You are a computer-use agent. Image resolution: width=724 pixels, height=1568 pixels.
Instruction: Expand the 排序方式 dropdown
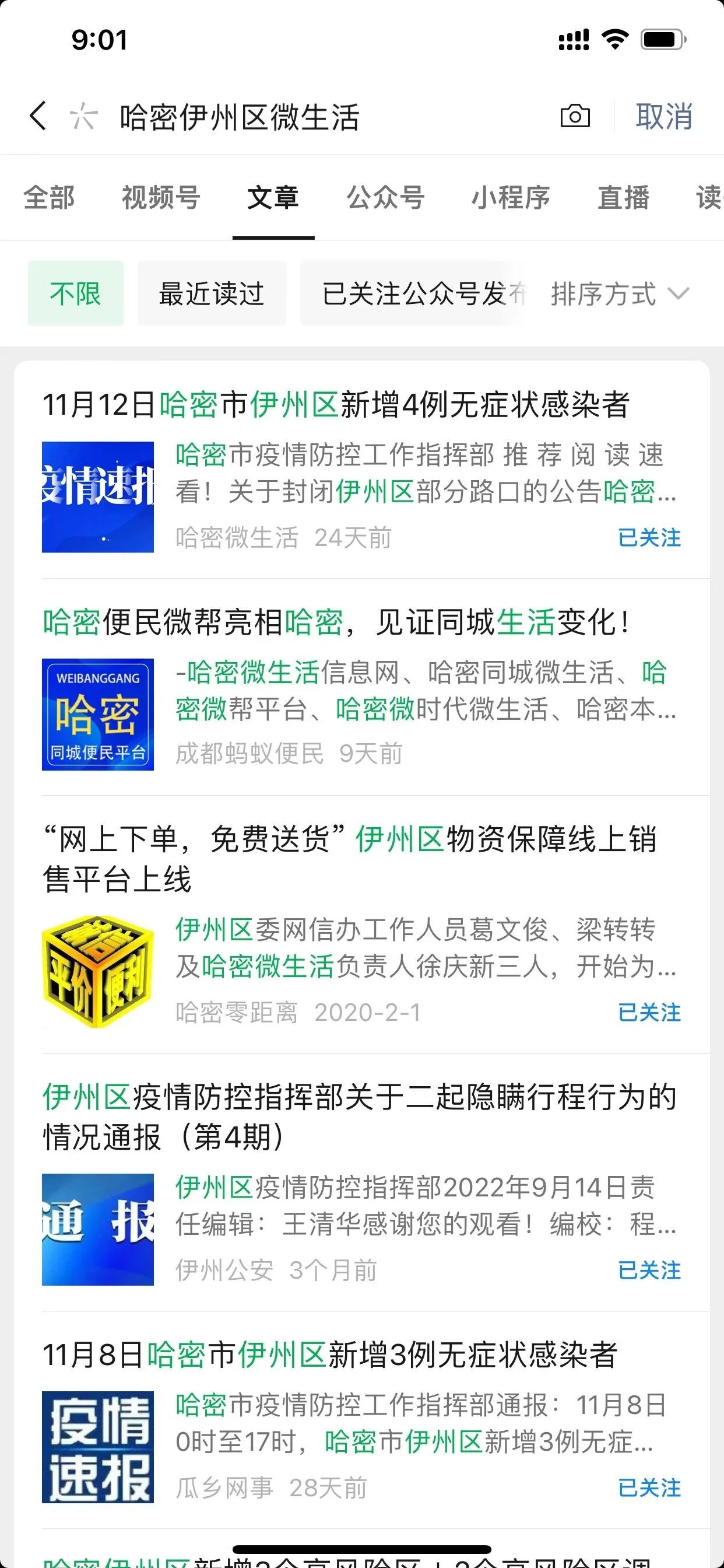(619, 294)
